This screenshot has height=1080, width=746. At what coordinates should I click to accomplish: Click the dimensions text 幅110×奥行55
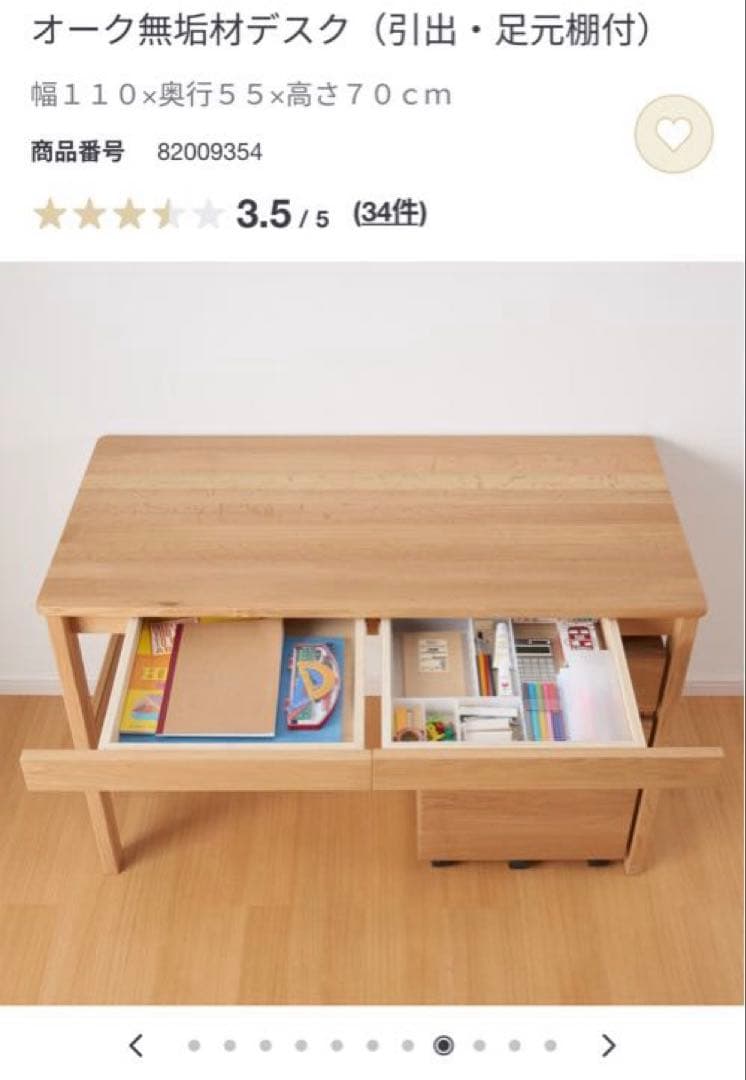coord(160,95)
